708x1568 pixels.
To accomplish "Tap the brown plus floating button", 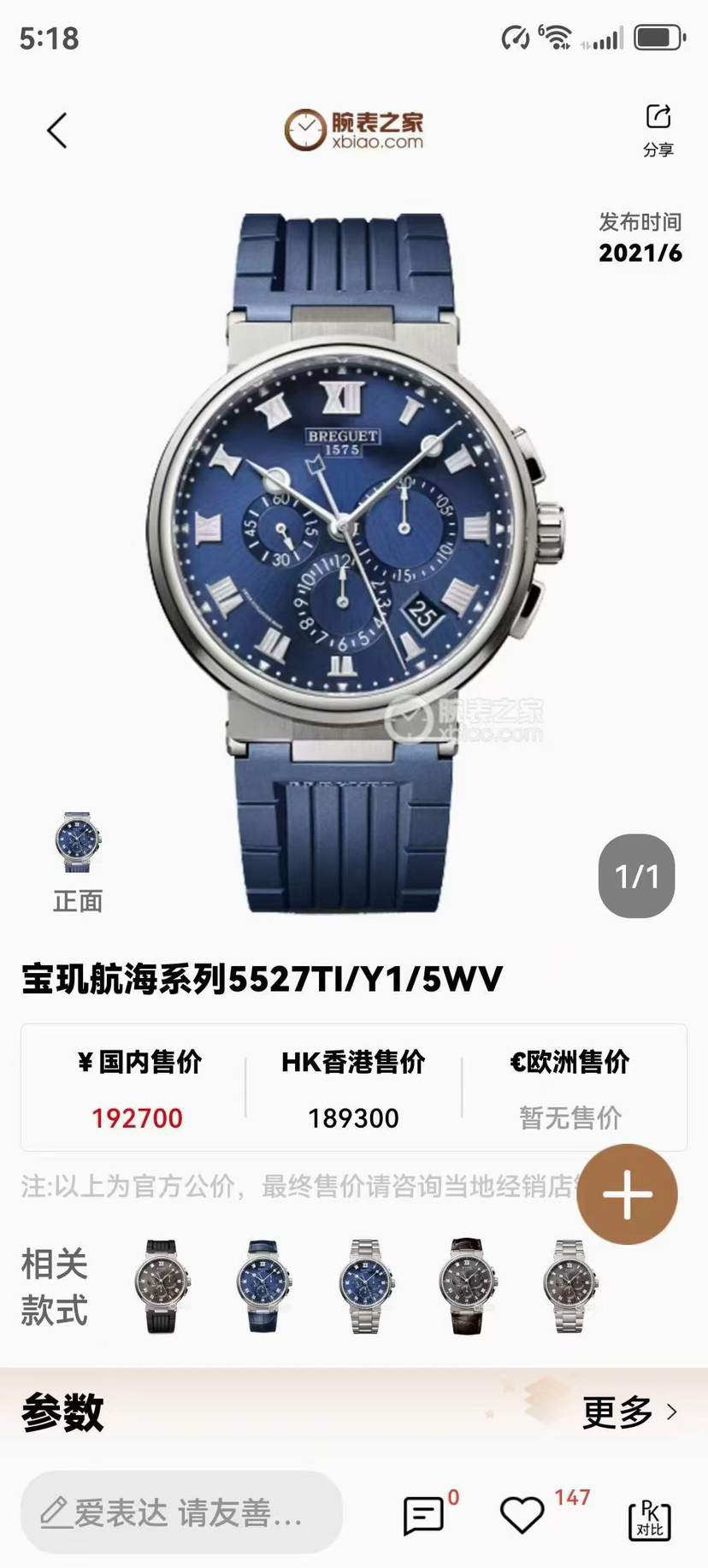I will (x=627, y=1194).
